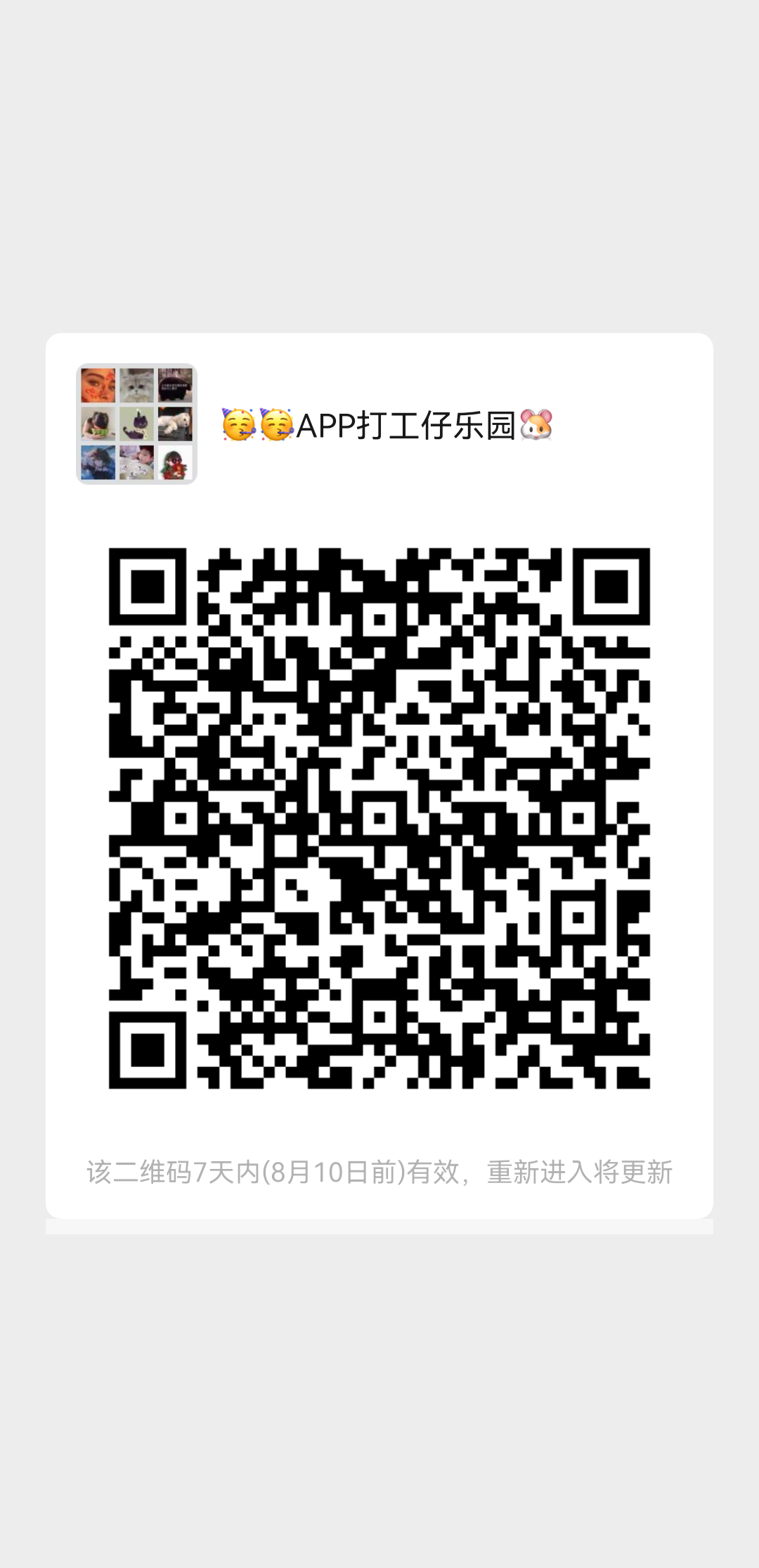
Task: Select the blue anime-style avatar thumbnail
Action: [x=98, y=462]
